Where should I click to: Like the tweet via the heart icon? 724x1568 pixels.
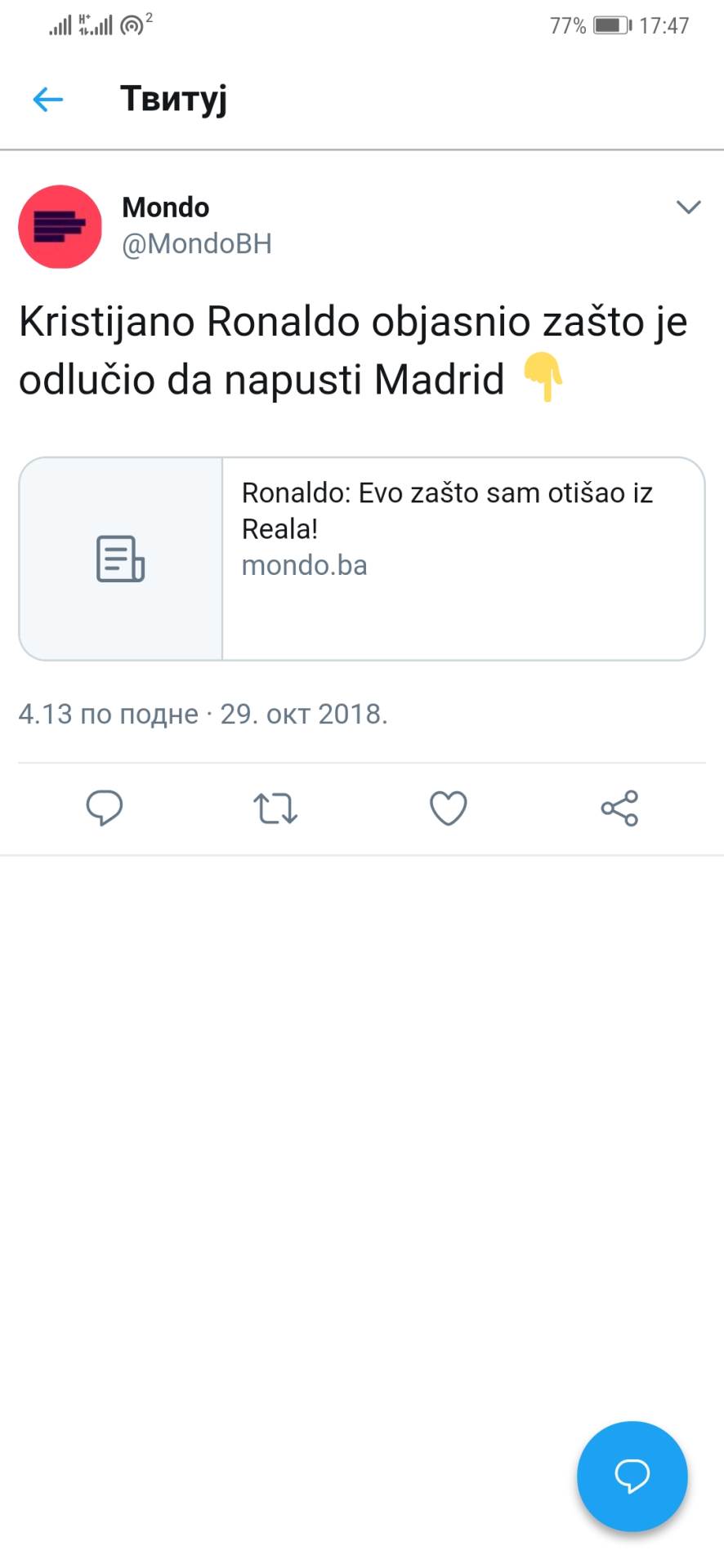[x=448, y=808]
